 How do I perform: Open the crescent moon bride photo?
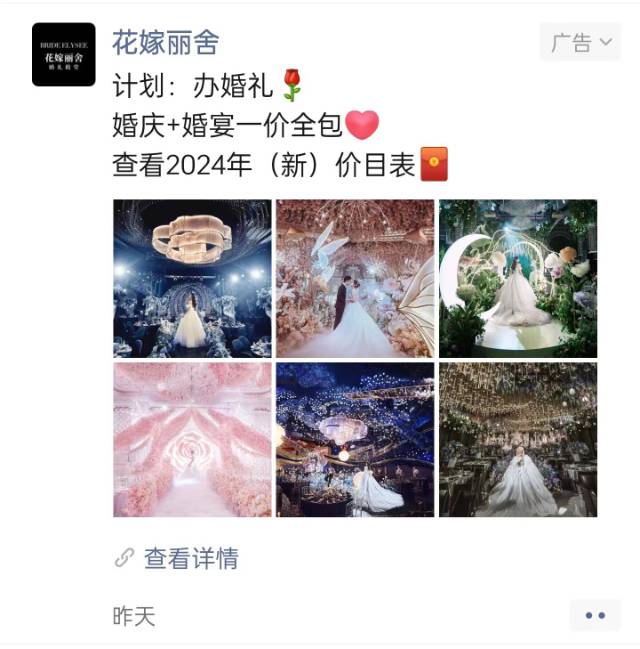tap(517, 278)
